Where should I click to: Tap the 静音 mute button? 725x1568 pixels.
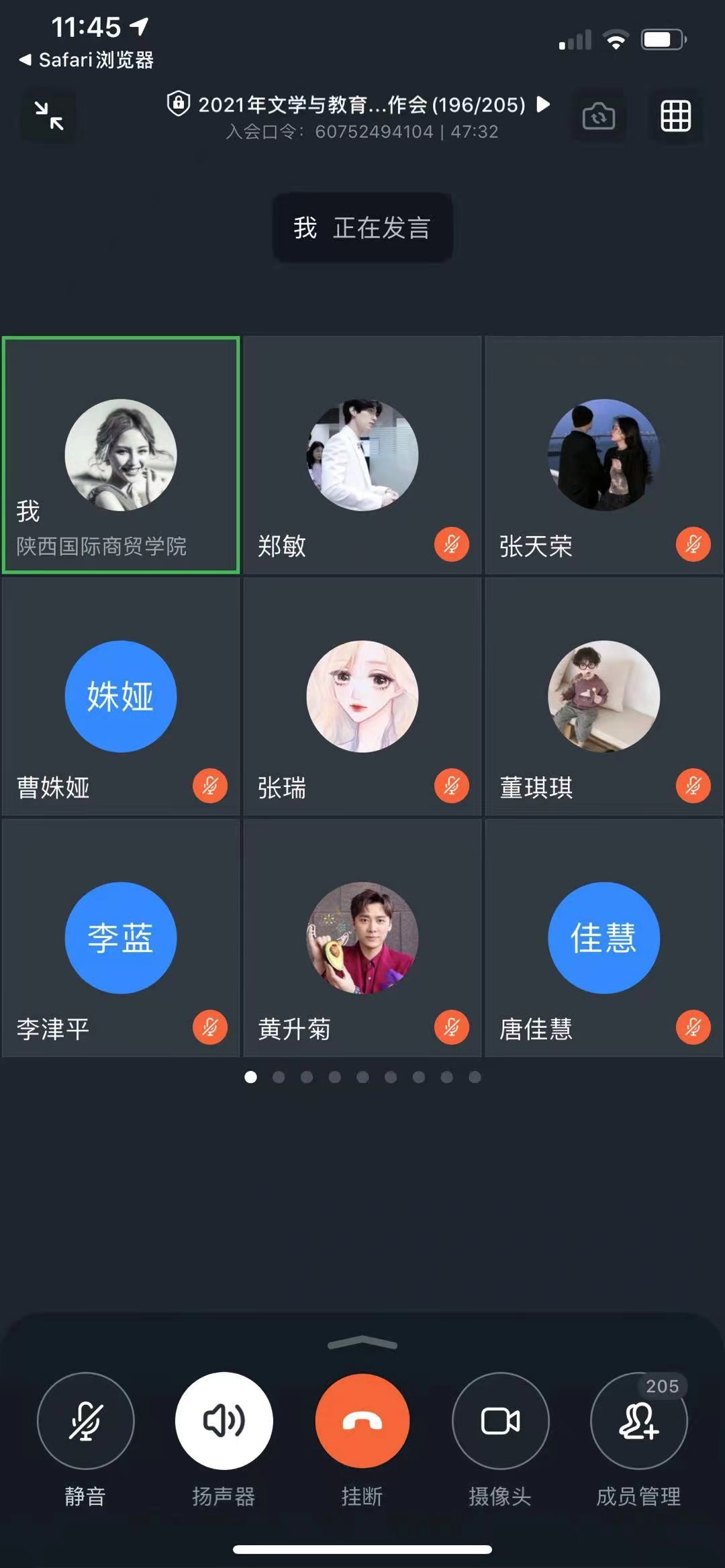pyautogui.click(x=85, y=1422)
